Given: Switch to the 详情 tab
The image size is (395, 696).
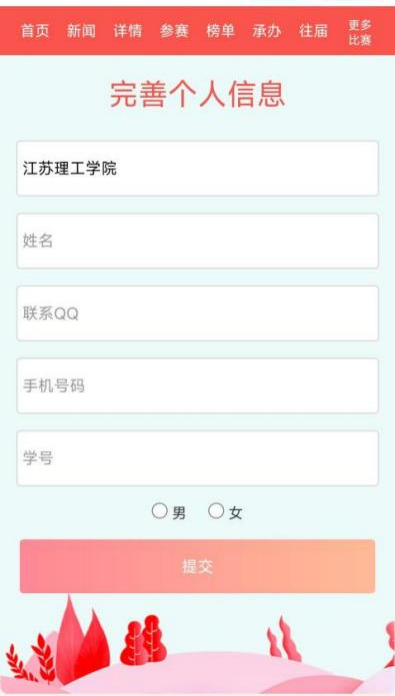Looking at the screenshot, I should (128, 32).
